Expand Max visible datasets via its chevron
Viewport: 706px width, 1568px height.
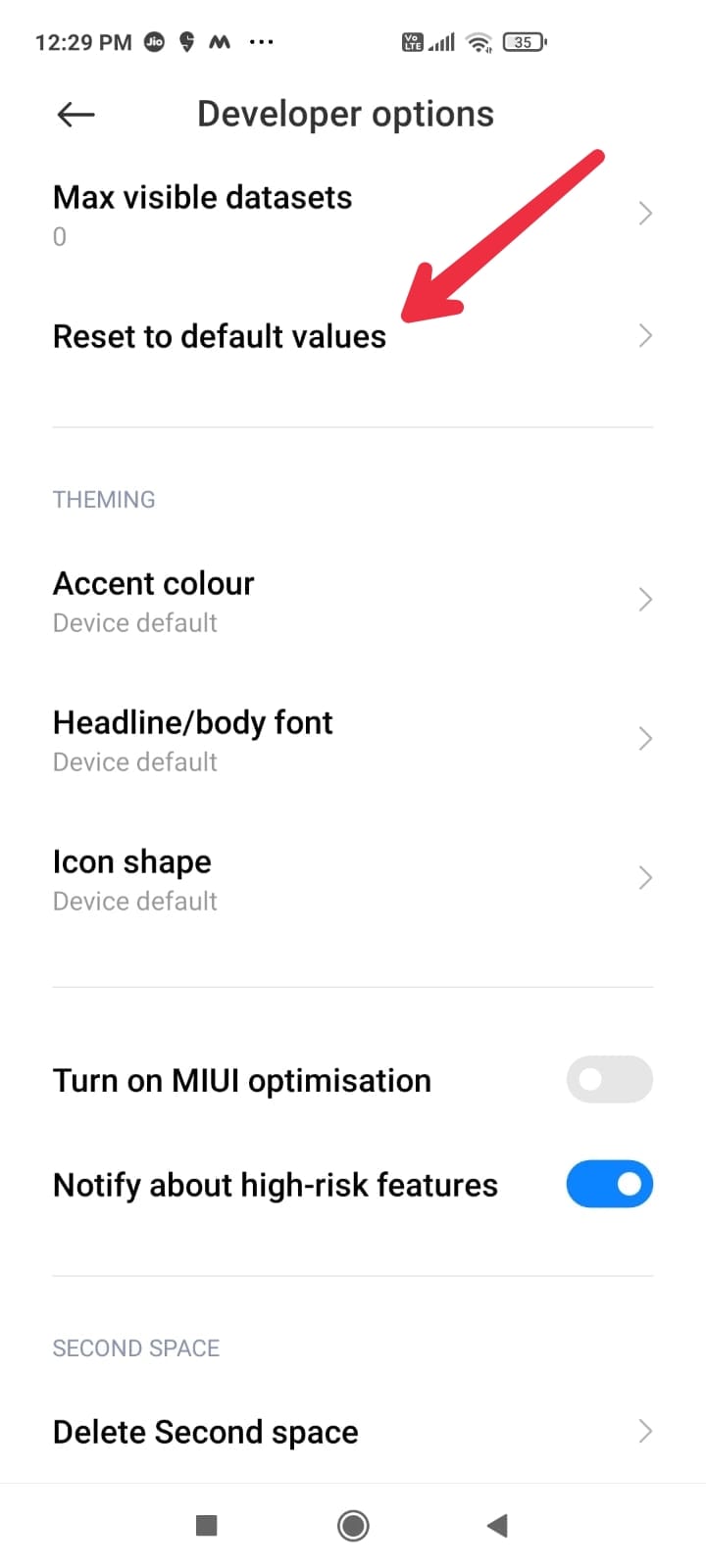pos(644,213)
